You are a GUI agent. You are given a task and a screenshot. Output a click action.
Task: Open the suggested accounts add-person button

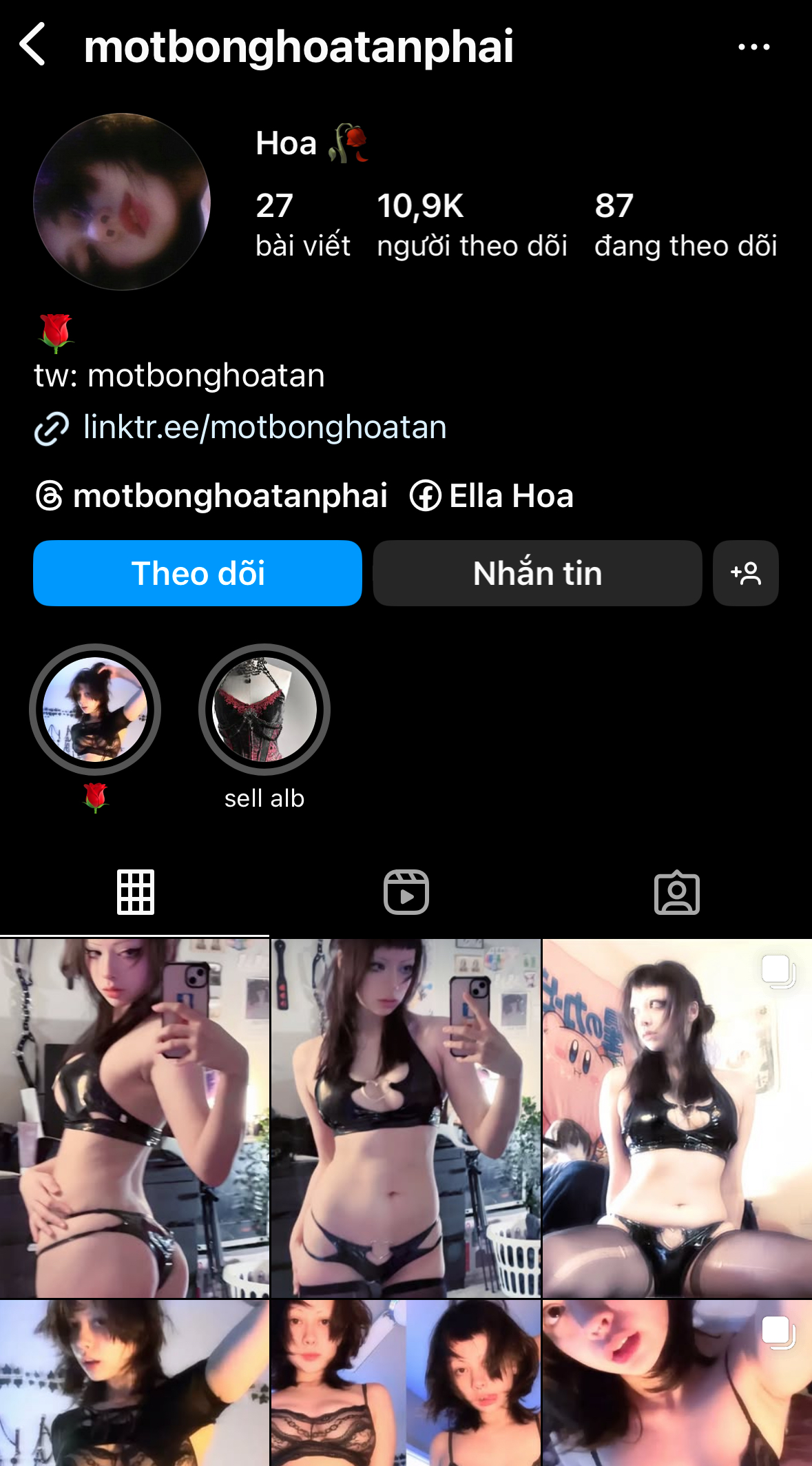746,573
